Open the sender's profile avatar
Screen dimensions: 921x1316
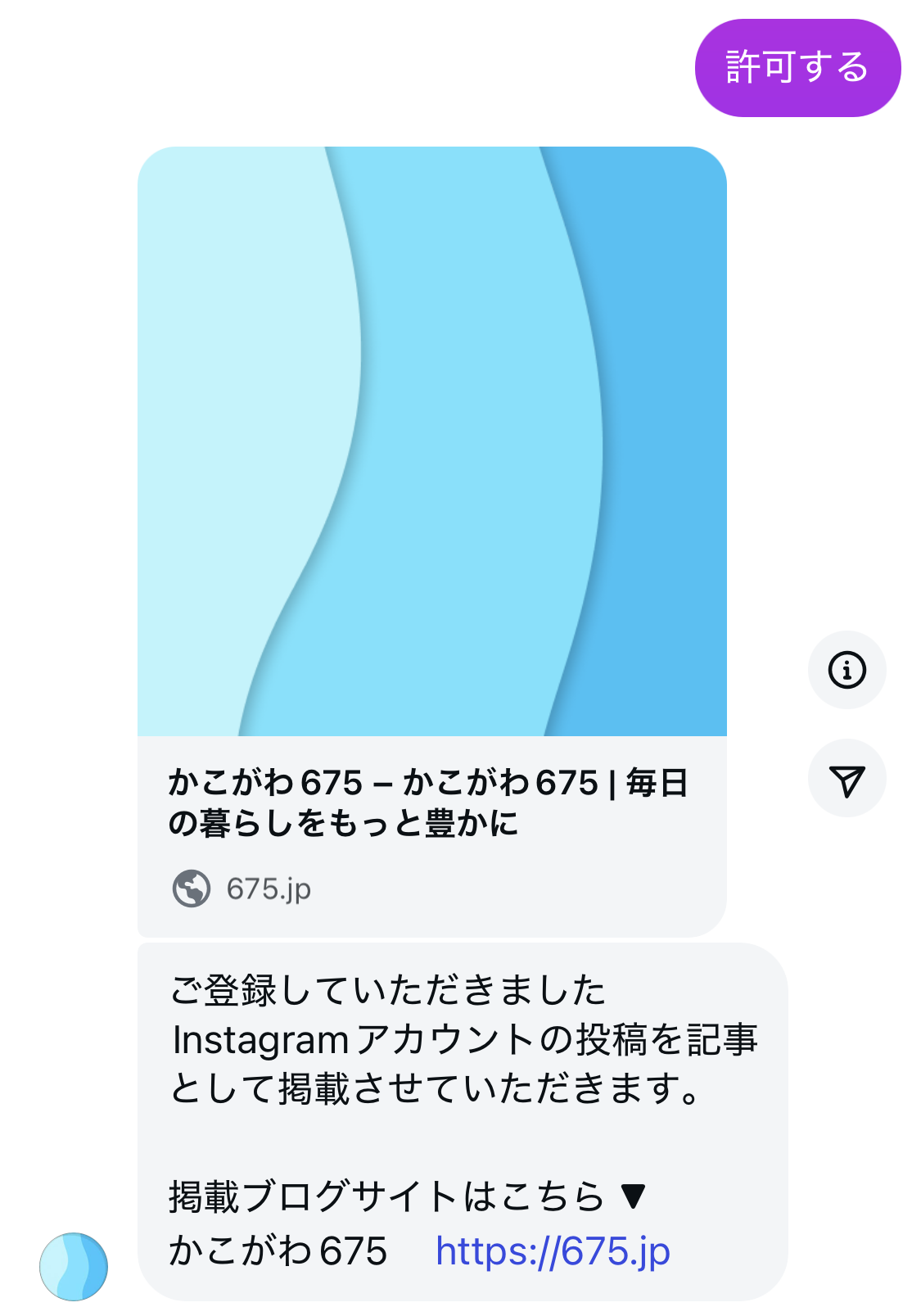click(74, 1266)
